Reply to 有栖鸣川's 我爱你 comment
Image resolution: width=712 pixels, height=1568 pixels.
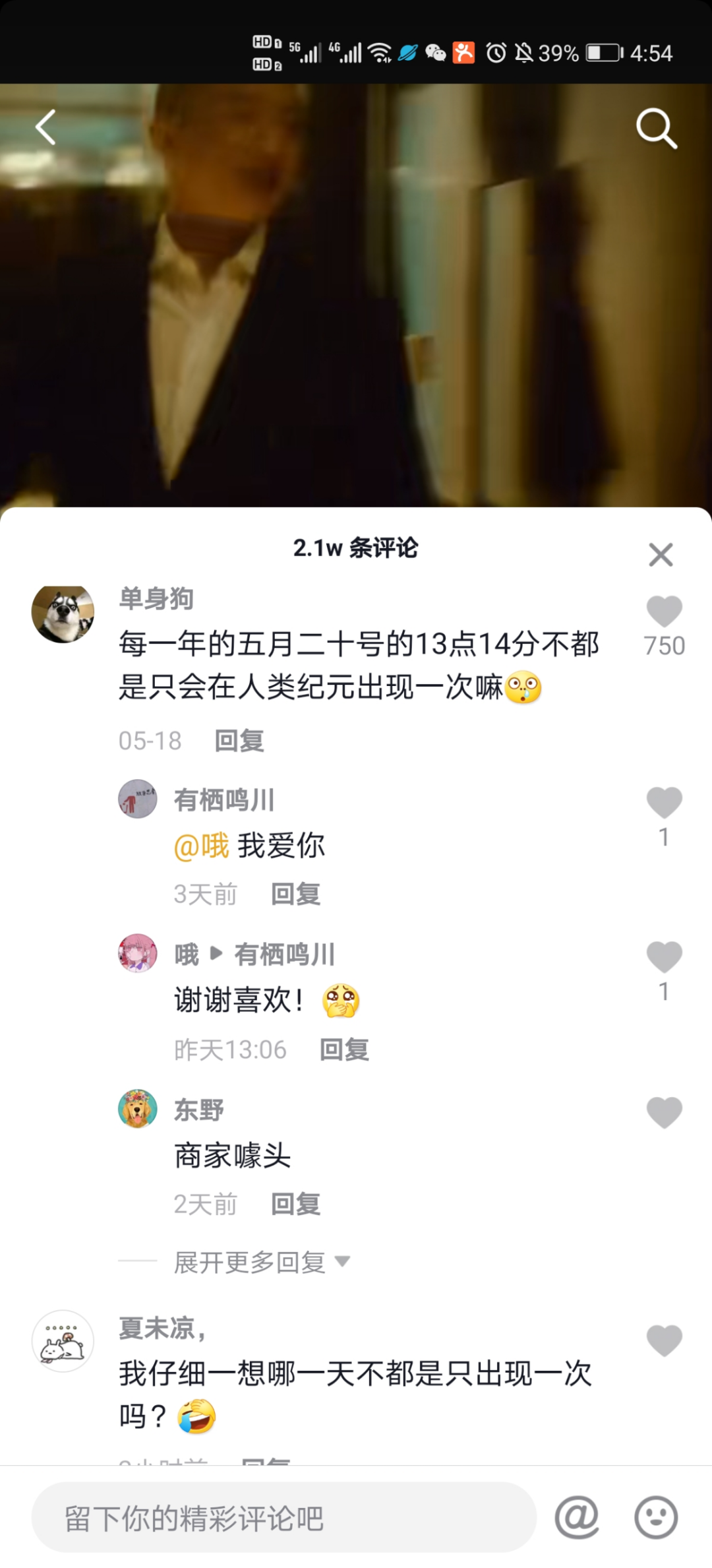tap(295, 894)
